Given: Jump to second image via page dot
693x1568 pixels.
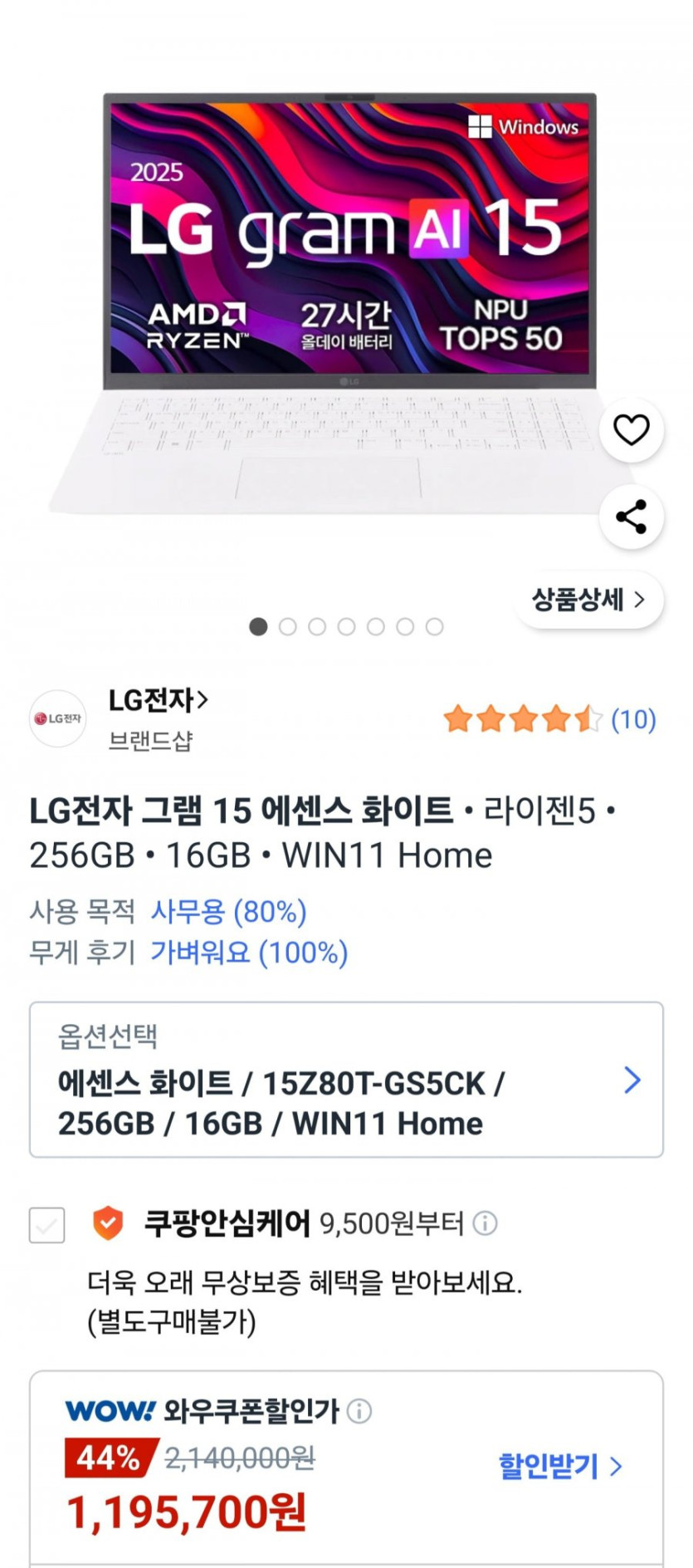Looking at the screenshot, I should [x=288, y=627].
